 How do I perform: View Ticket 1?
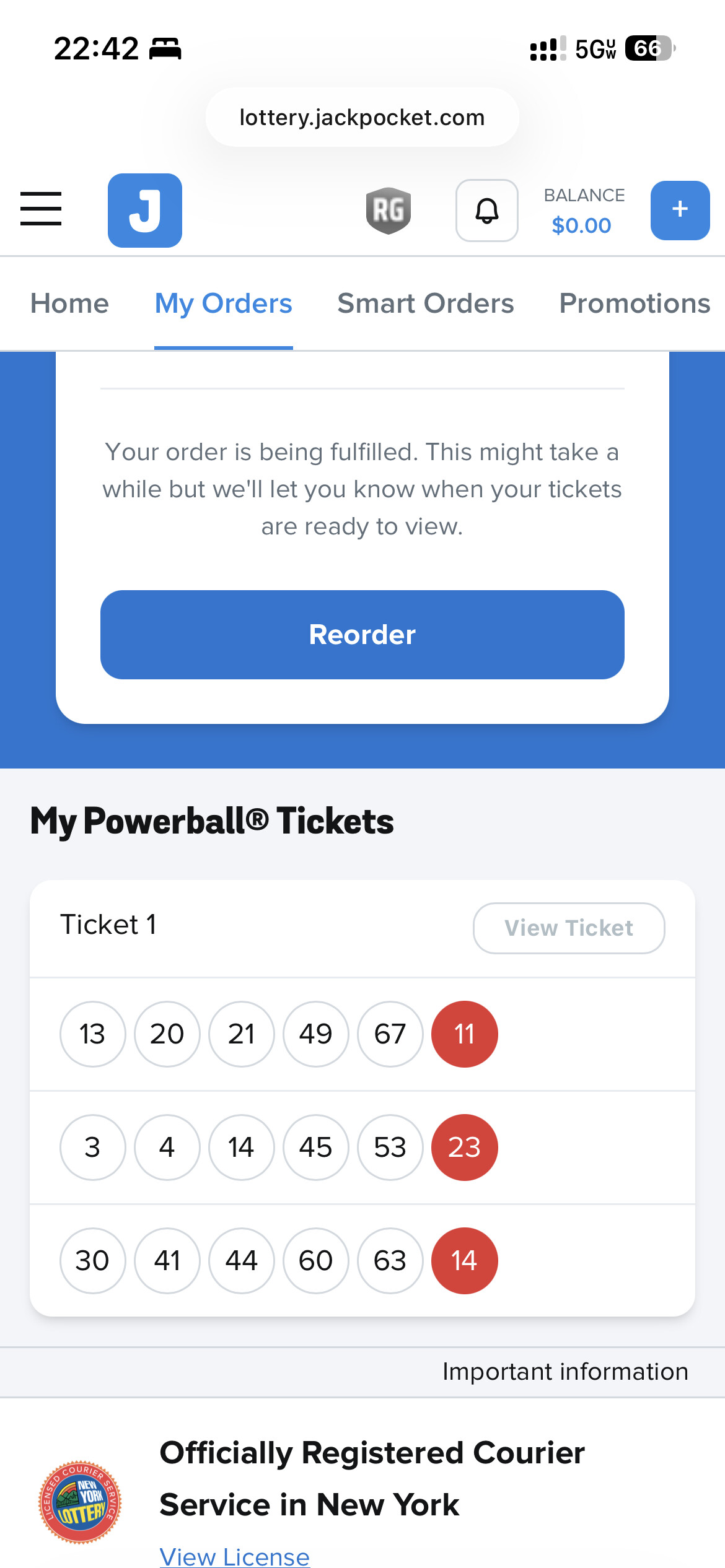(x=569, y=928)
